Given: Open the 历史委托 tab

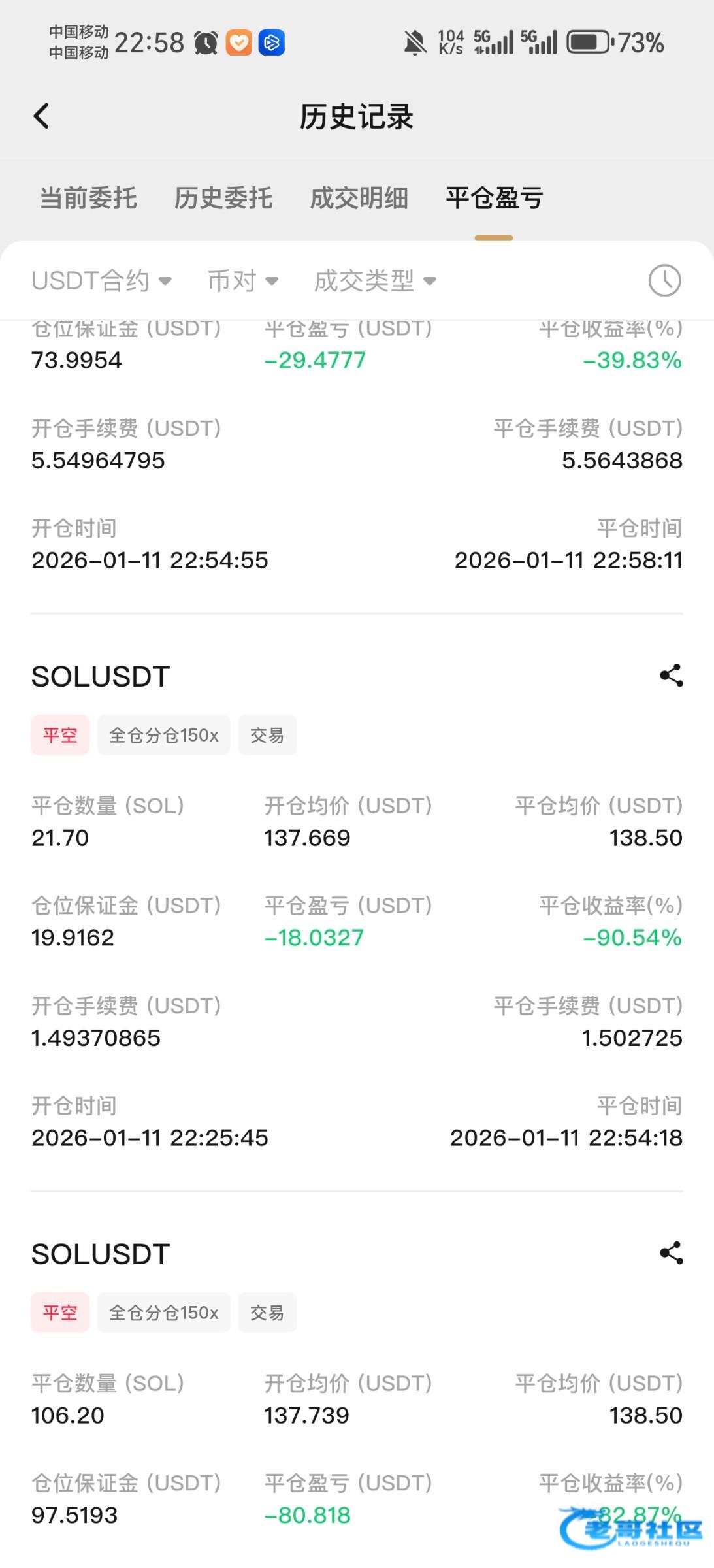Looking at the screenshot, I should click(223, 198).
